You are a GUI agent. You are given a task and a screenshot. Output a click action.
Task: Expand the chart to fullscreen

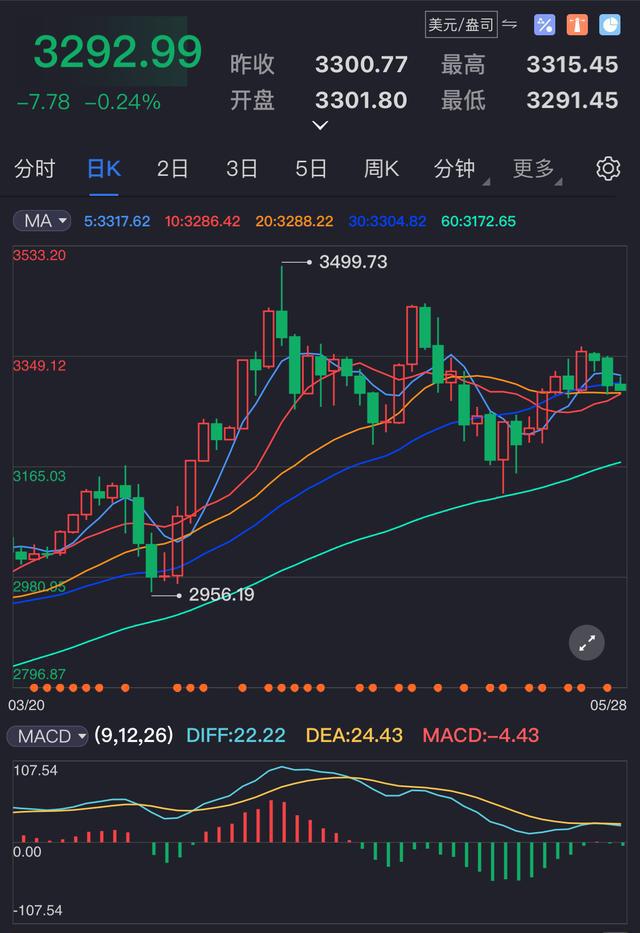[587, 643]
